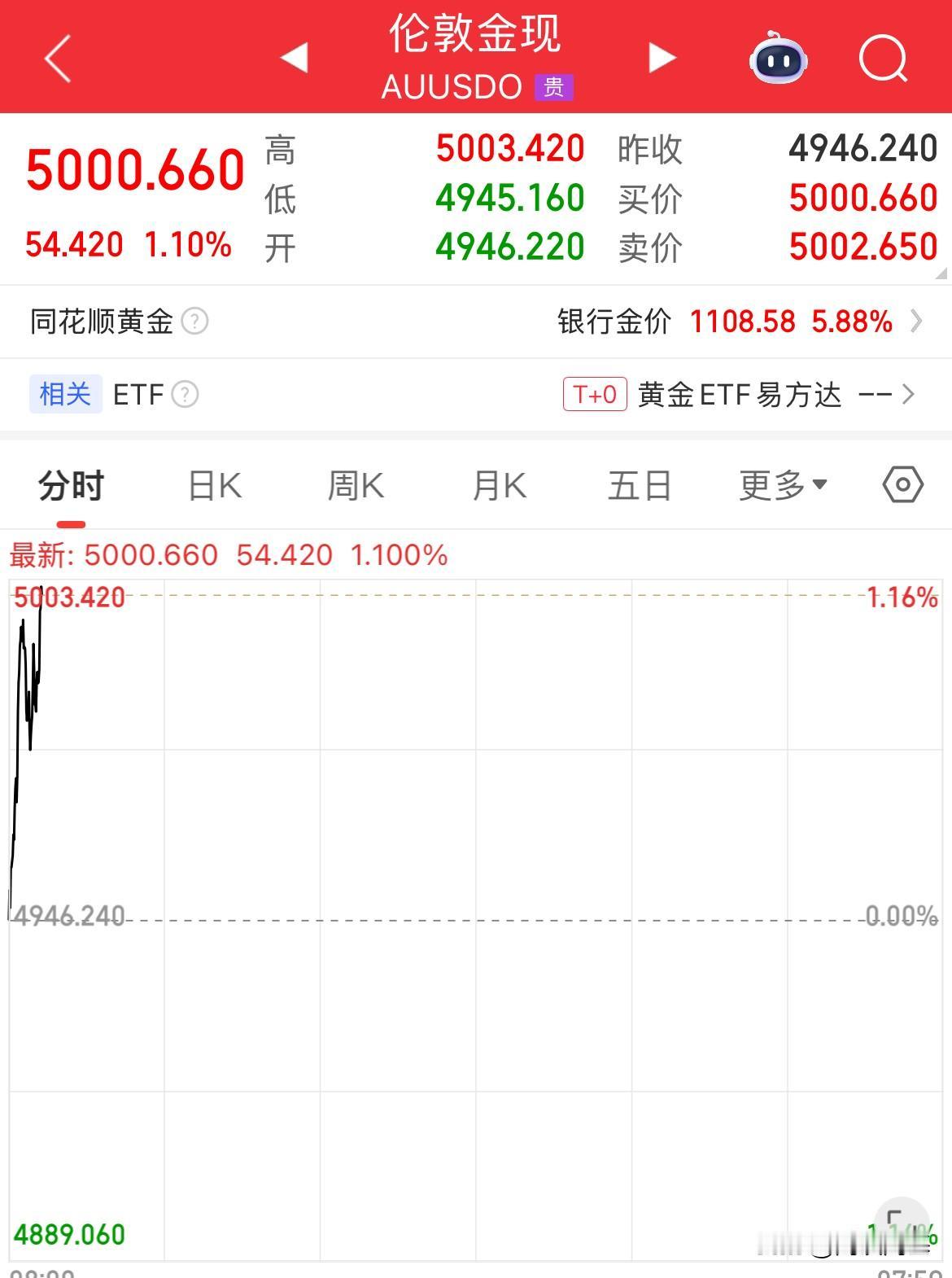Switch to the 周K tab

[356, 484]
